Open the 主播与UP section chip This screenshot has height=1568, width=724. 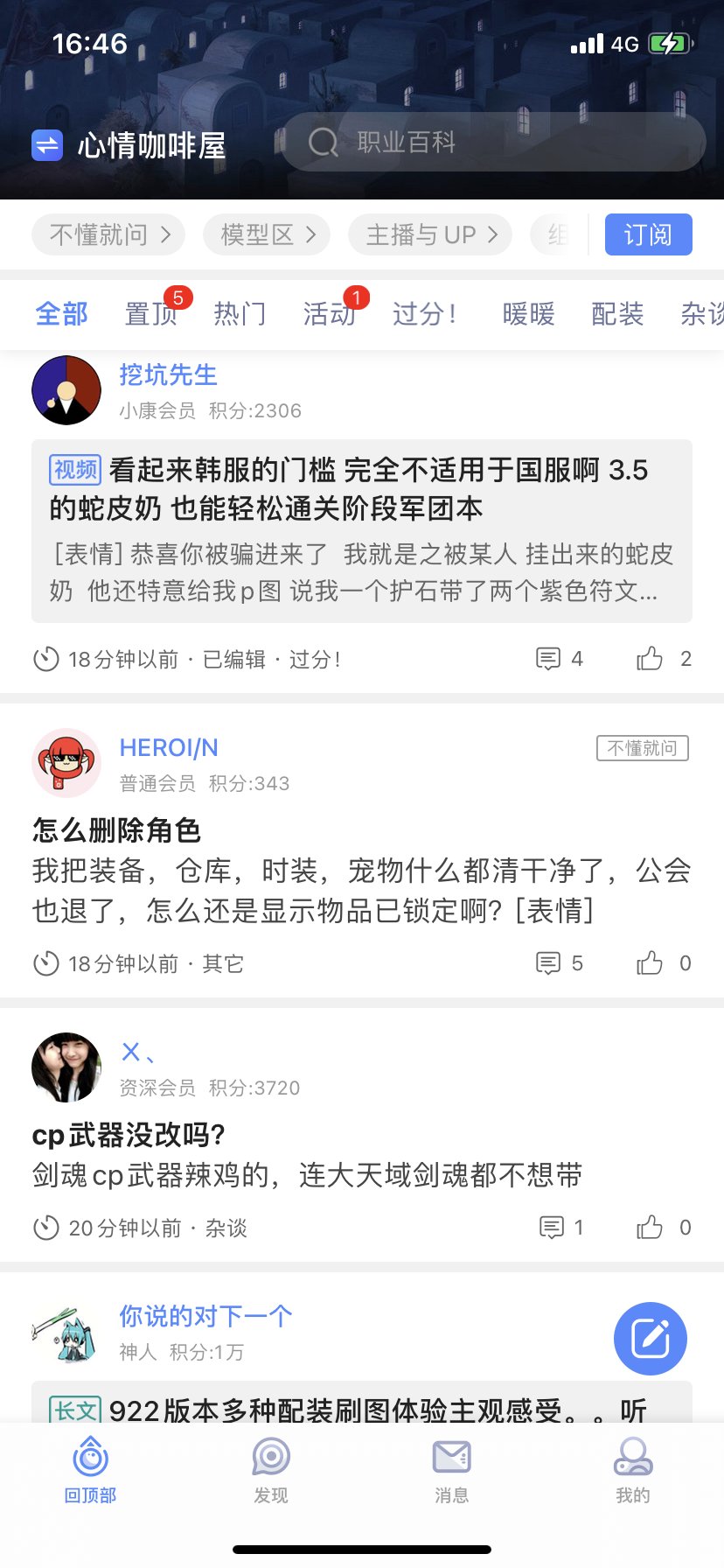(430, 234)
